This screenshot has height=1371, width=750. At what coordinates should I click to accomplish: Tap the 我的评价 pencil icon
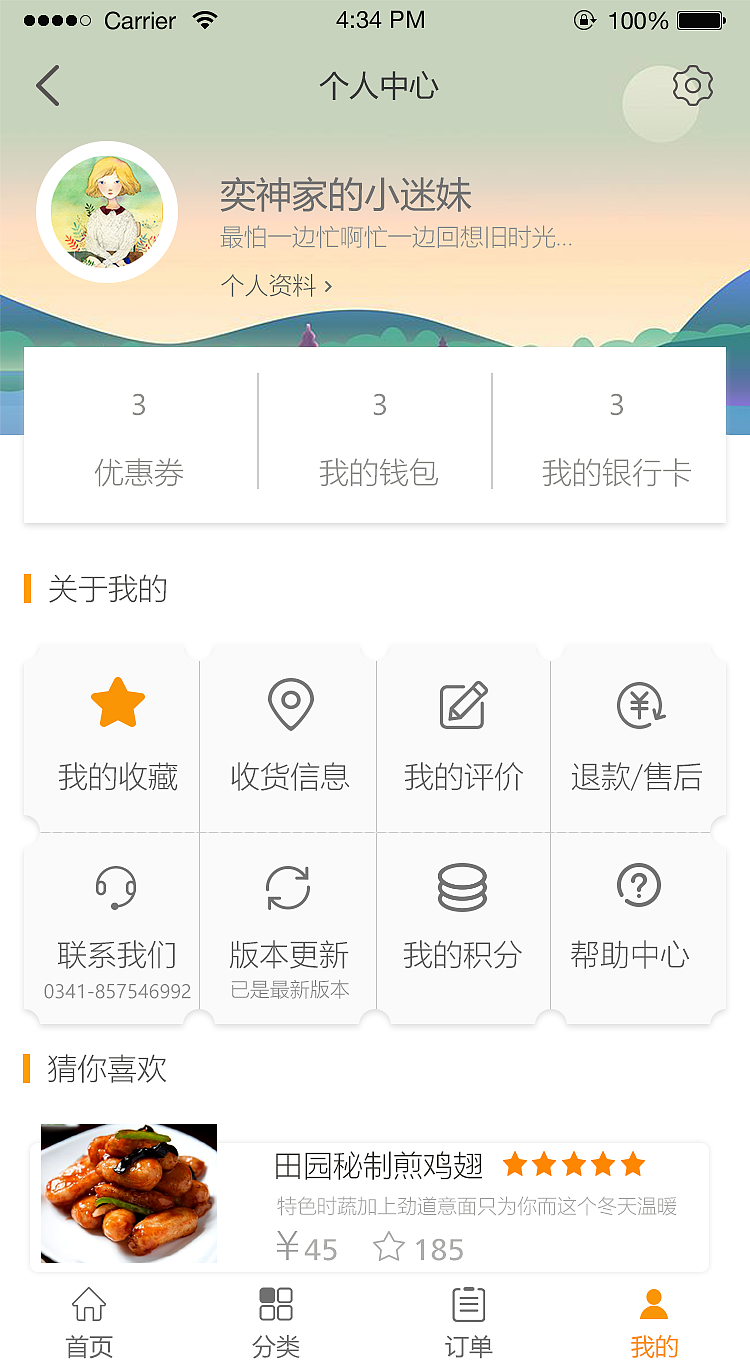point(463,703)
